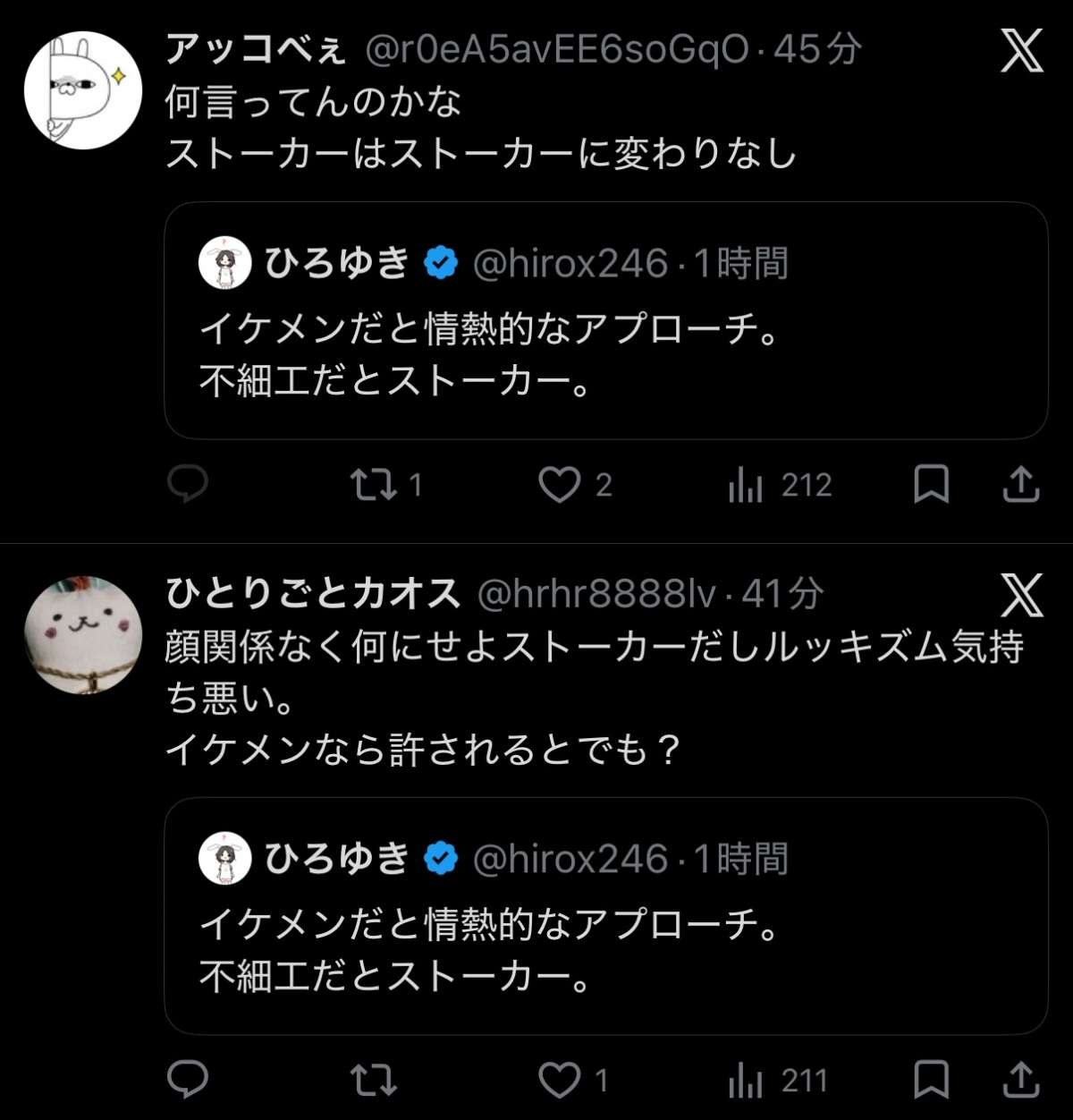Image resolution: width=1073 pixels, height=1120 pixels.
Task: View analytics for アッコべぇ's post
Action: click(x=746, y=485)
